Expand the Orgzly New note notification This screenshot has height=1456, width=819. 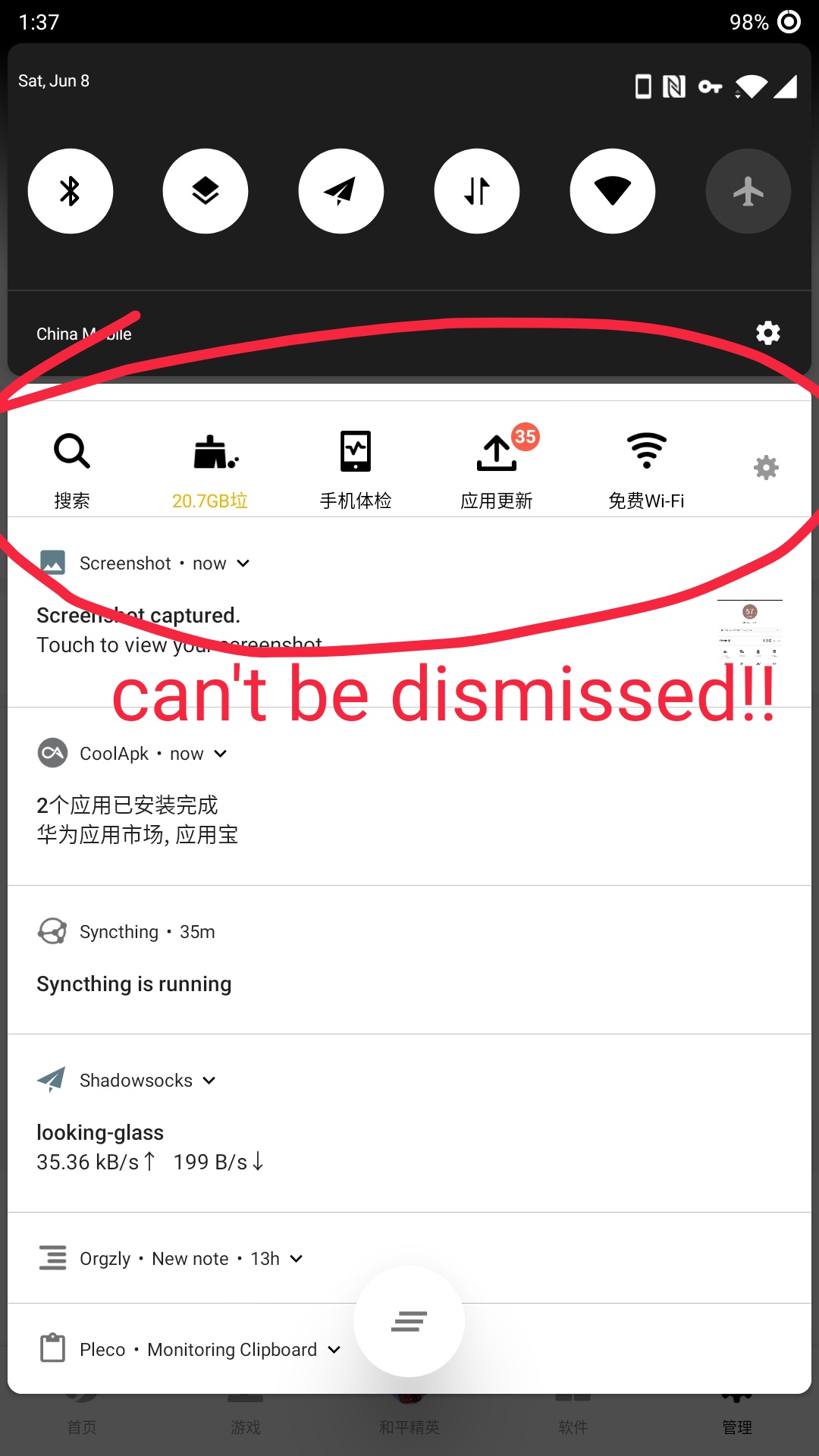297,1259
